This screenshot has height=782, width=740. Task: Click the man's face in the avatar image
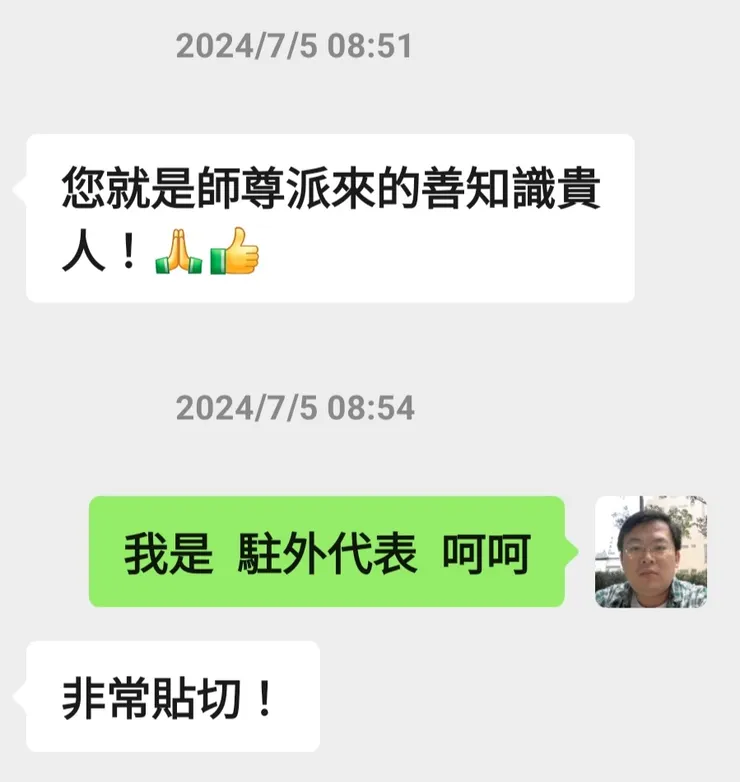[x=649, y=555]
